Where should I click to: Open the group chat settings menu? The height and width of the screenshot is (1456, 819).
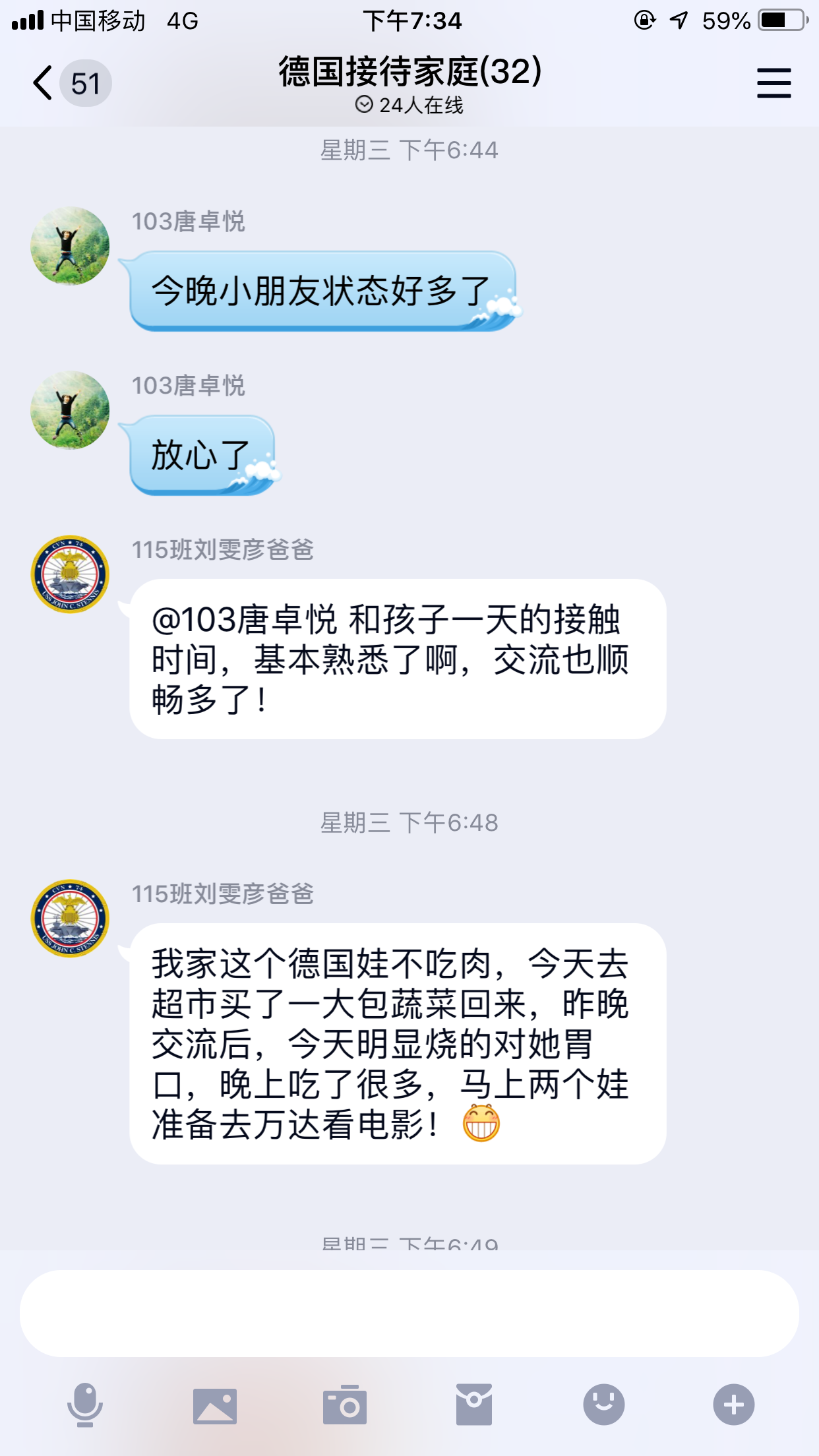(773, 83)
